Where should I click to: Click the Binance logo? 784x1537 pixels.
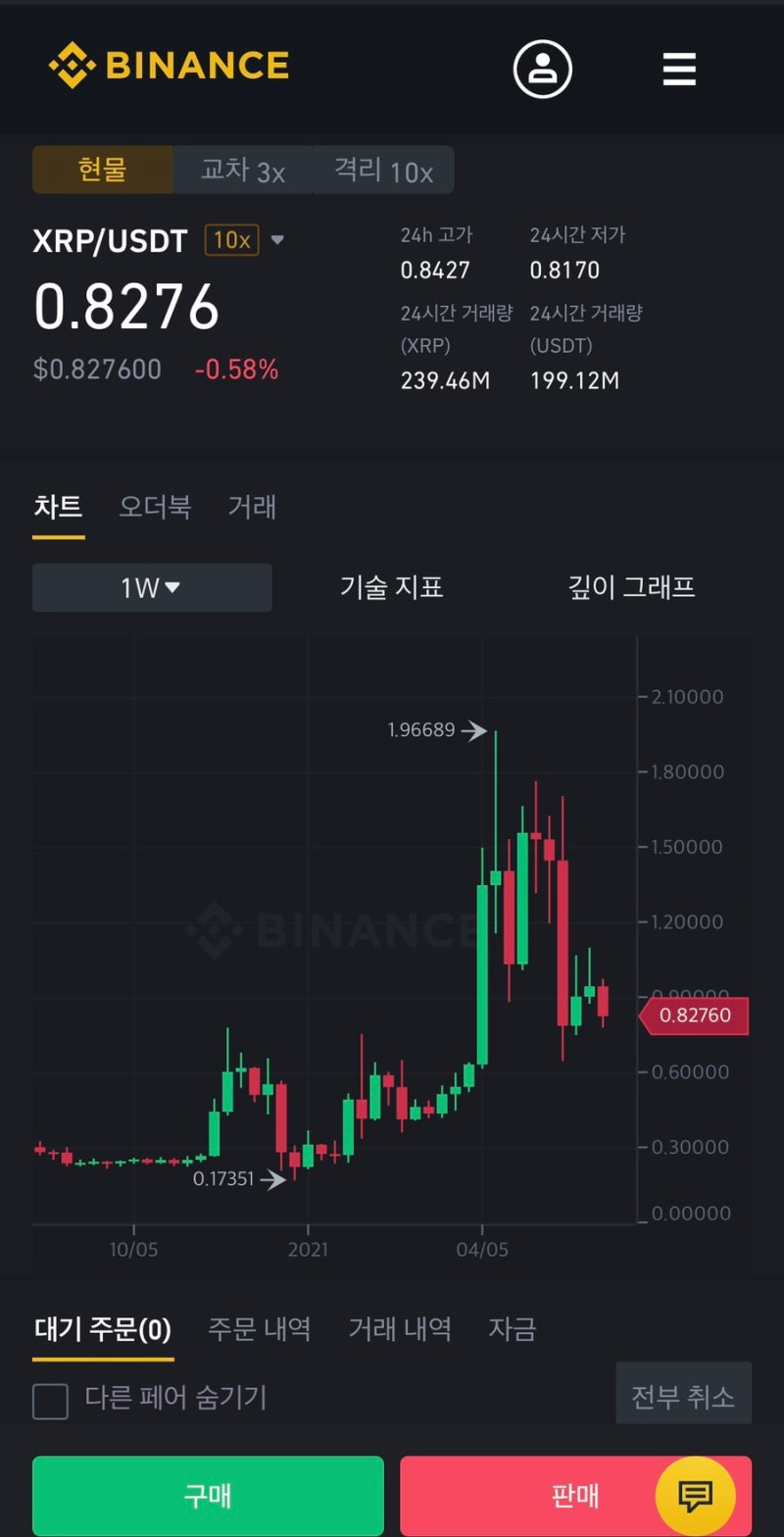[167, 65]
